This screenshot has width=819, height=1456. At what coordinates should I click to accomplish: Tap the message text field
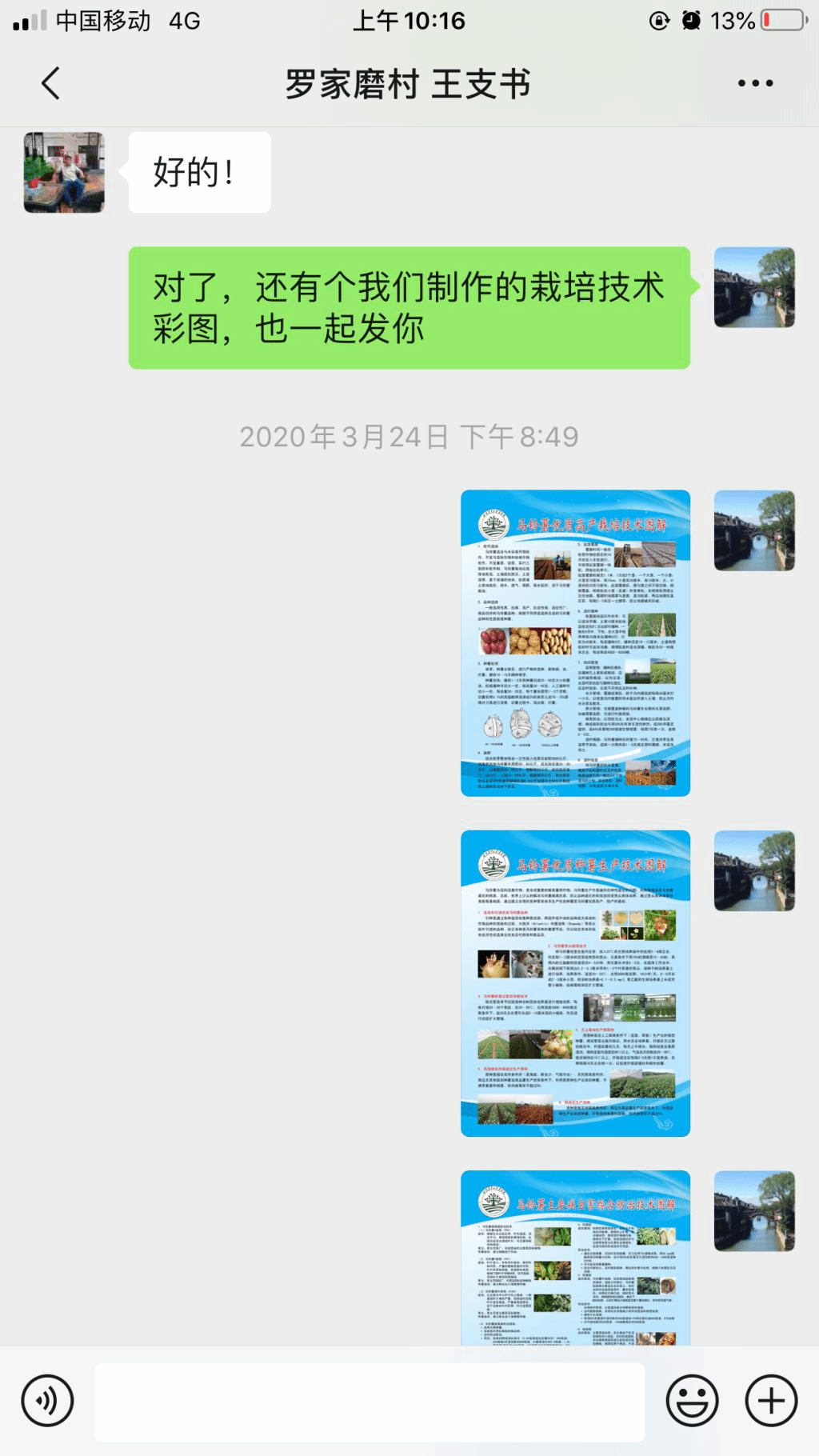point(370,1402)
